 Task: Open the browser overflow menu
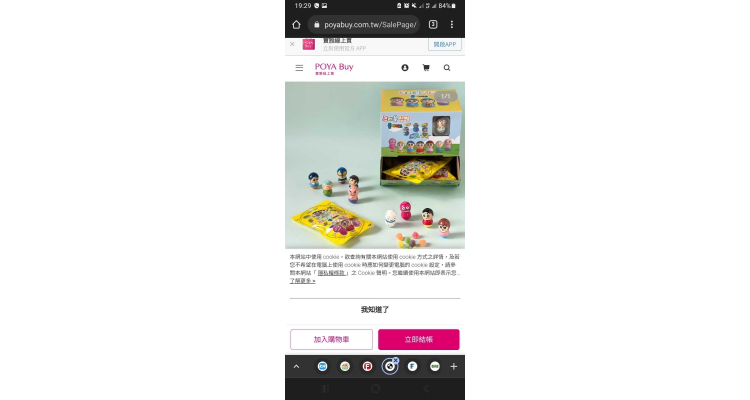(x=452, y=24)
